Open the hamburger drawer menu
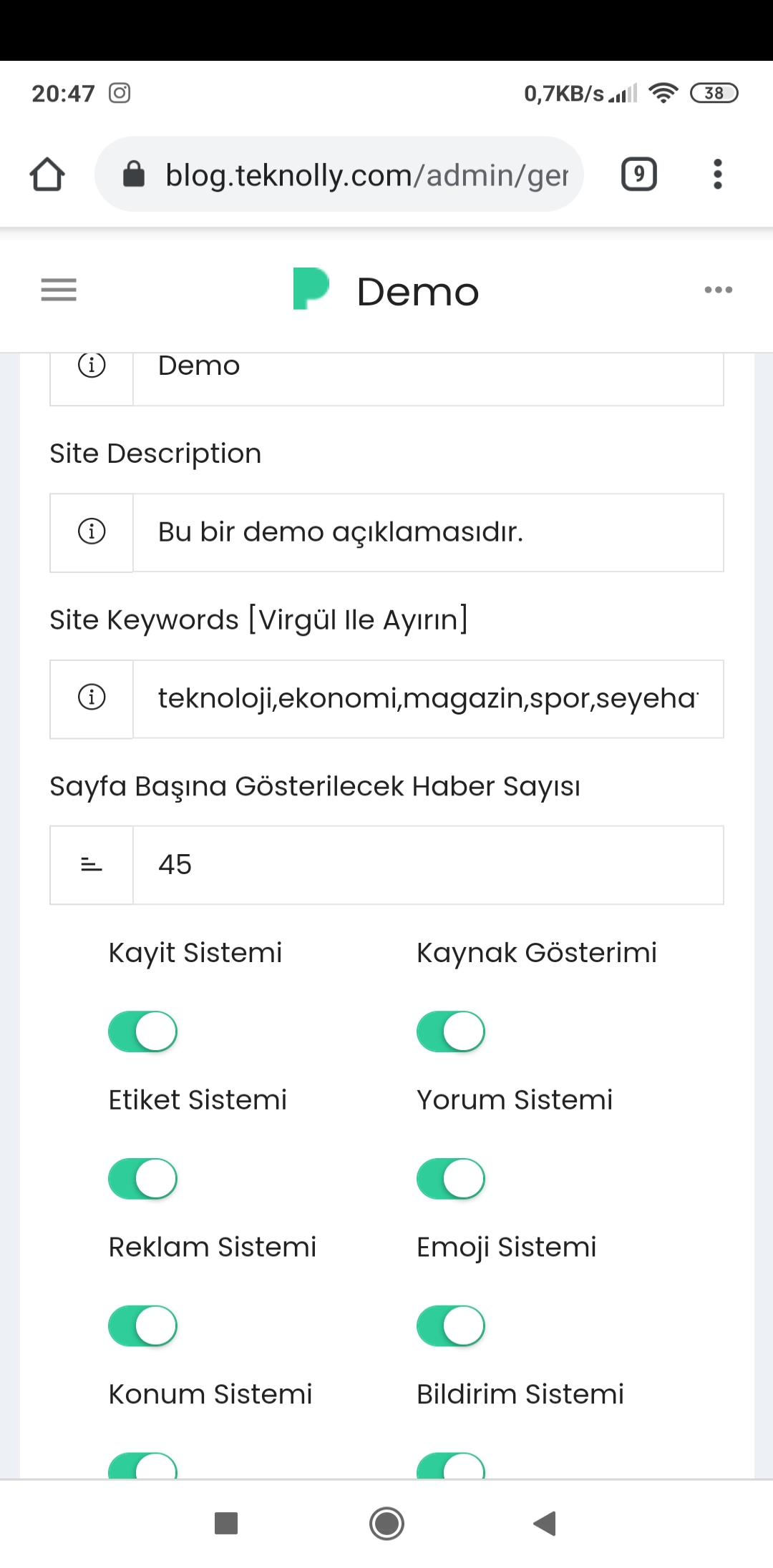Screen dimensions: 773x1568 coord(59,290)
